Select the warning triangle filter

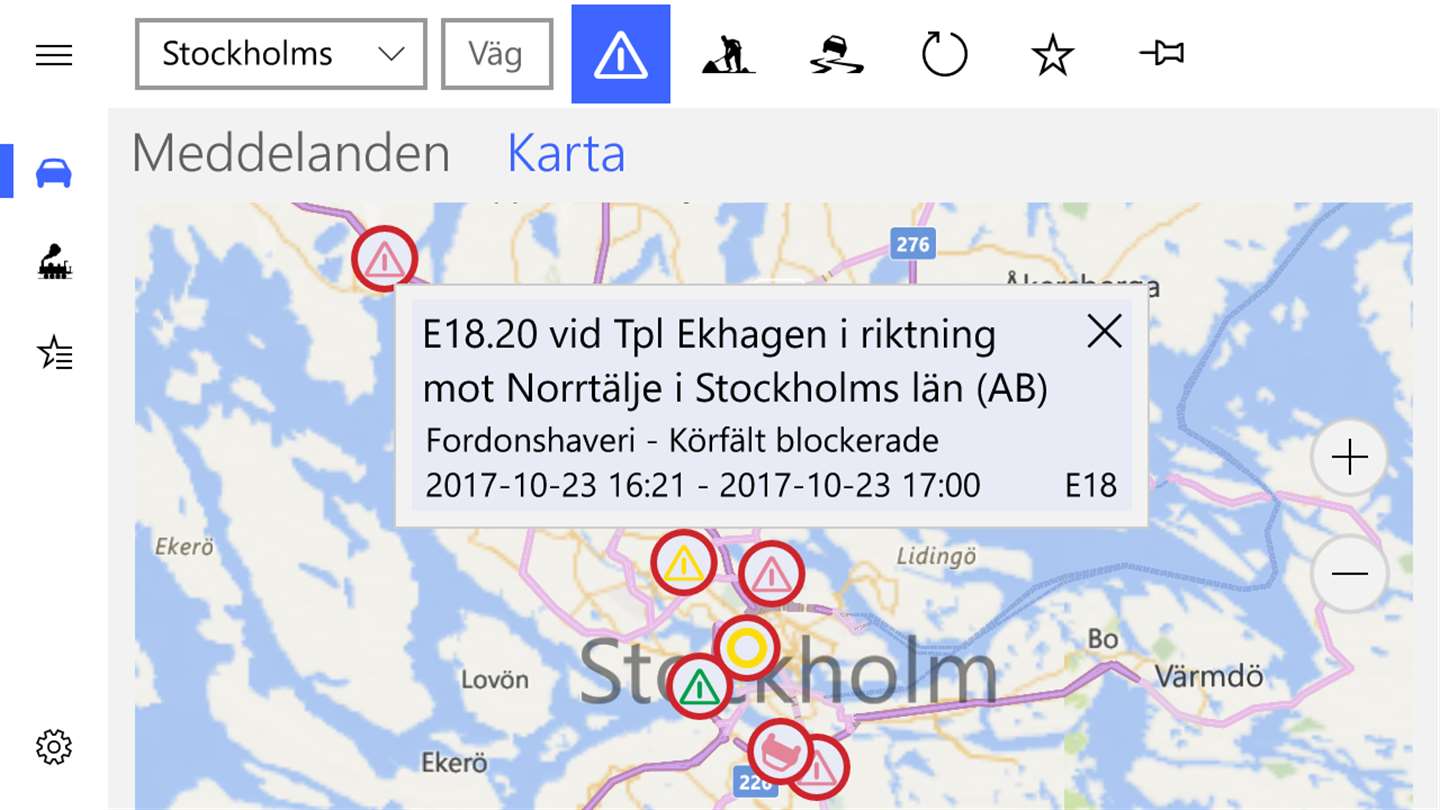point(621,54)
